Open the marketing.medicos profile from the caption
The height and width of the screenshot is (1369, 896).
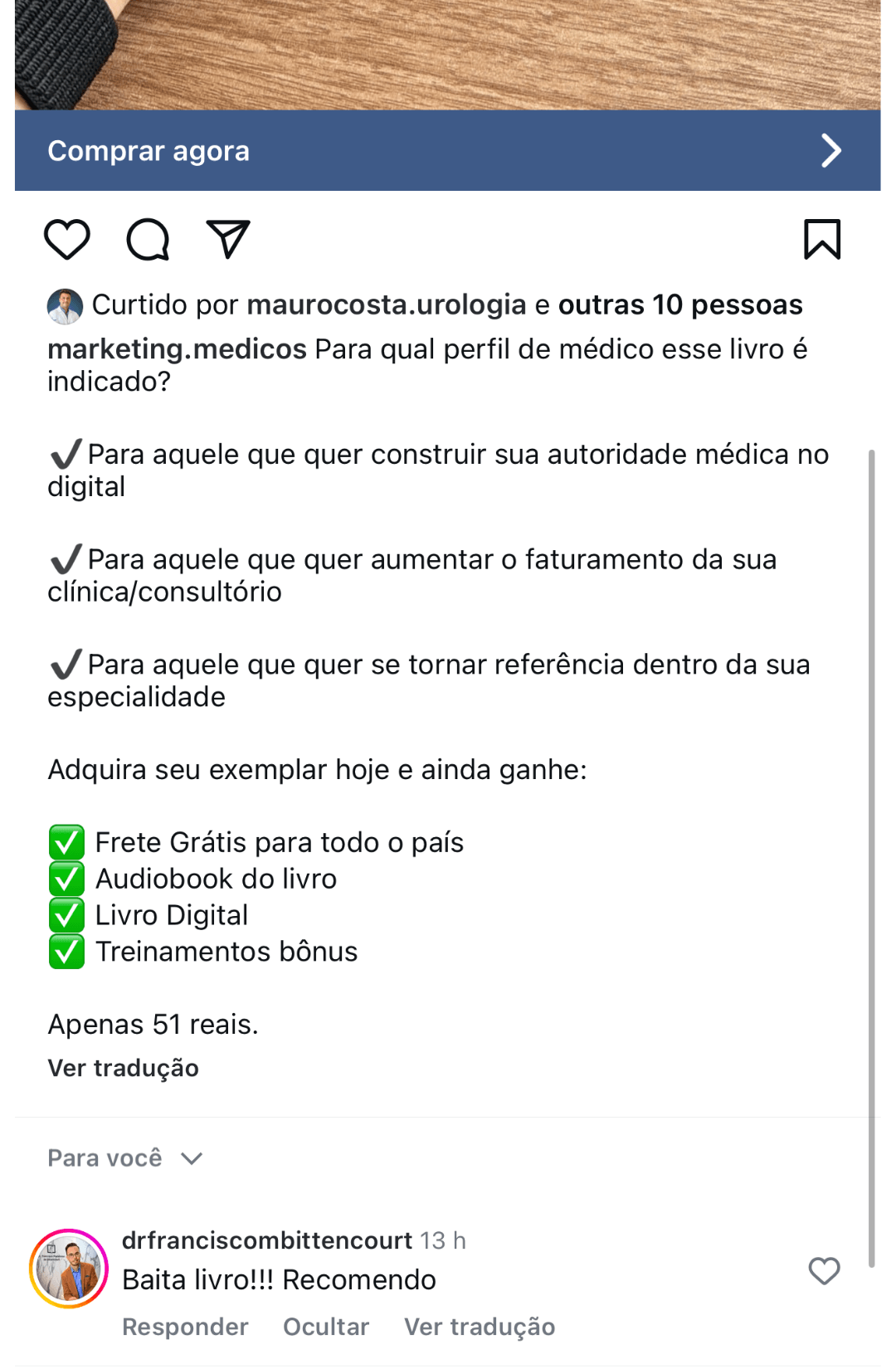[x=177, y=349]
